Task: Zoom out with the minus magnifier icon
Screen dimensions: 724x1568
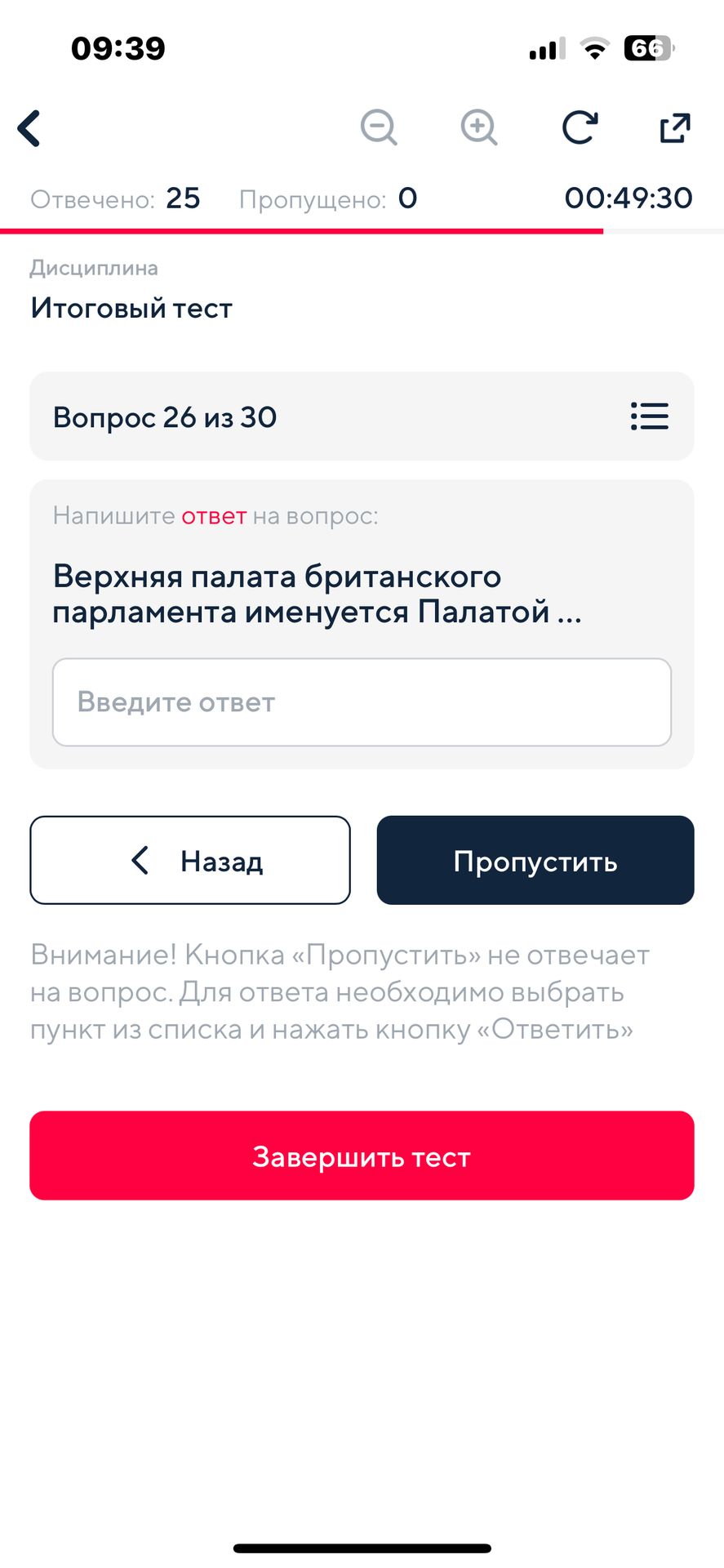Action: 379,128
